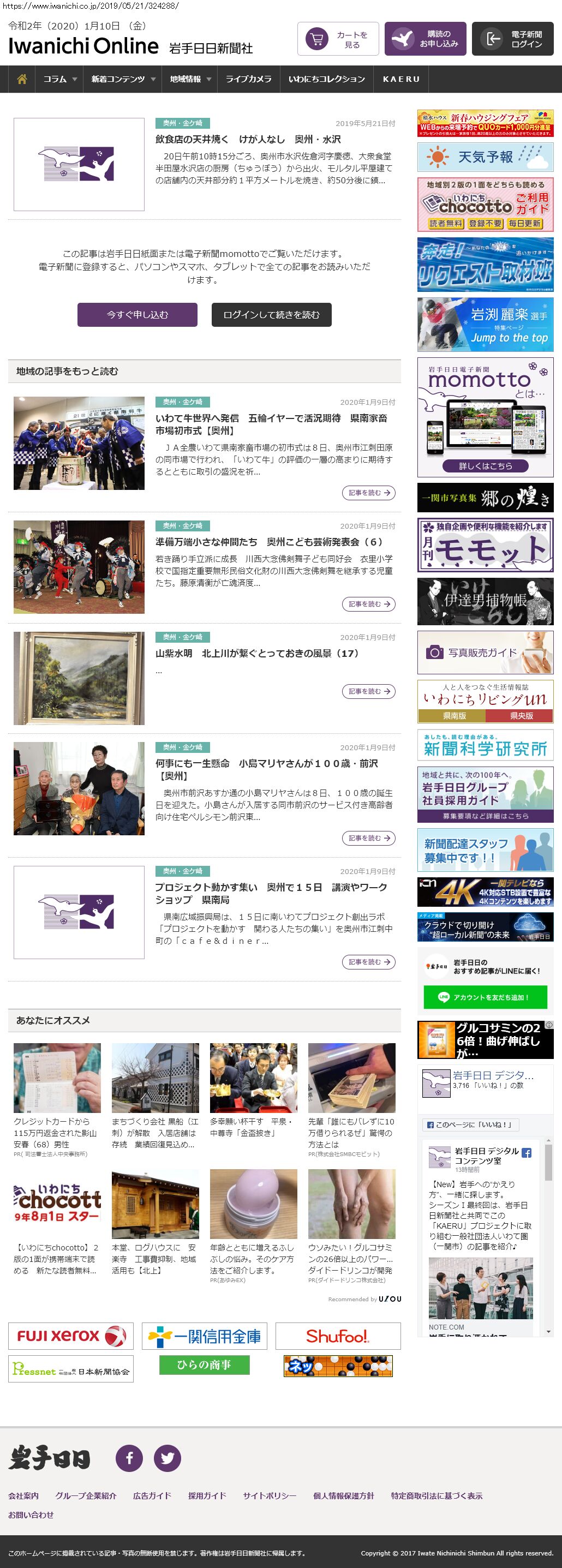562x1568 pixels.
Task: Expand the 新着コンテンツ menu
Action: [x=123, y=79]
